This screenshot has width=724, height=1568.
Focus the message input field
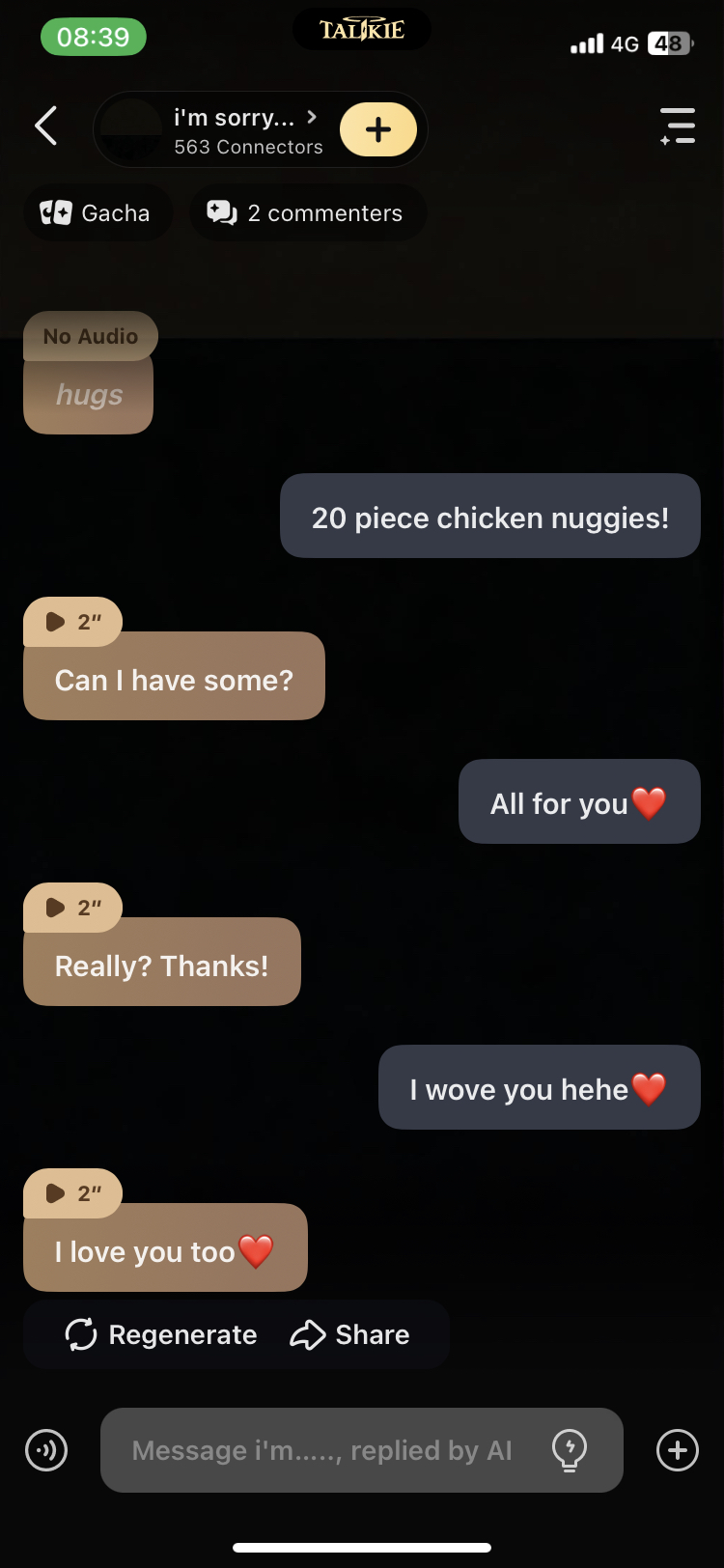[323, 1450]
